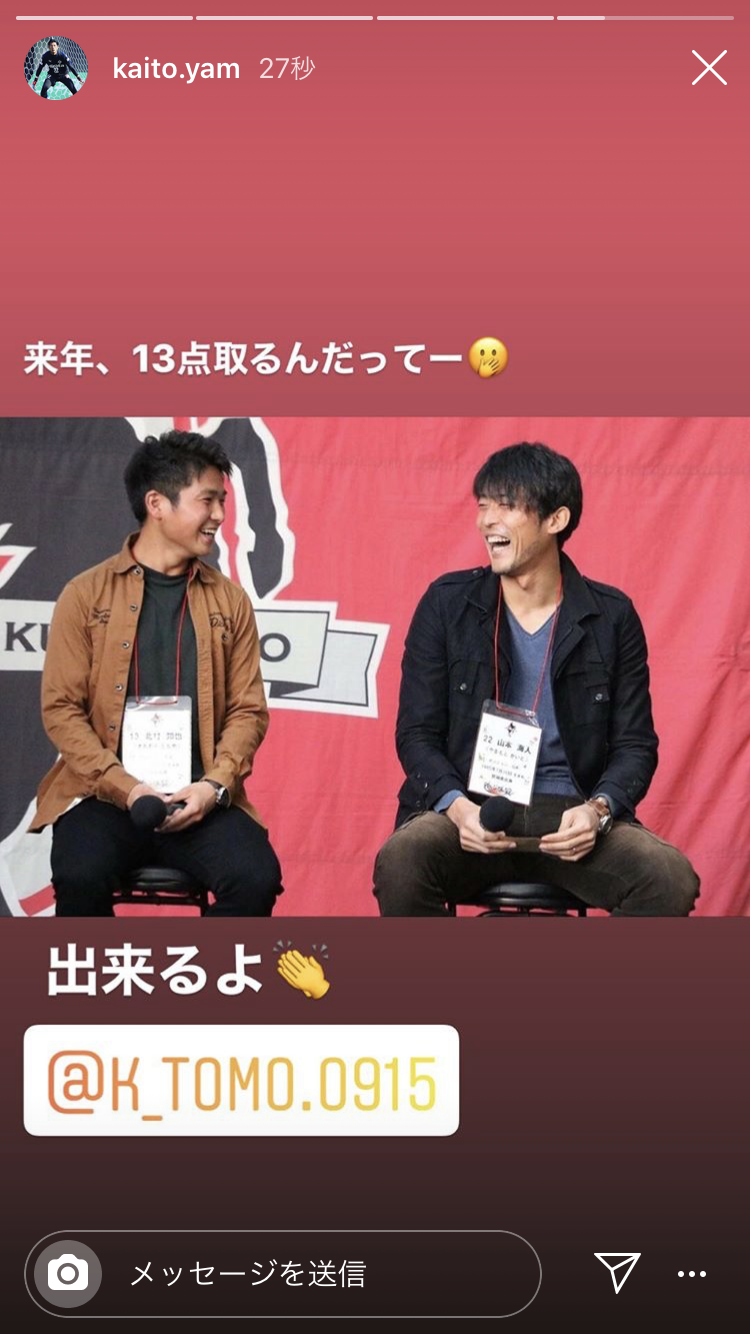Image resolution: width=750 pixels, height=1334 pixels.
Task: Share the story with the paper plane icon
Action: coord(617,1273)
